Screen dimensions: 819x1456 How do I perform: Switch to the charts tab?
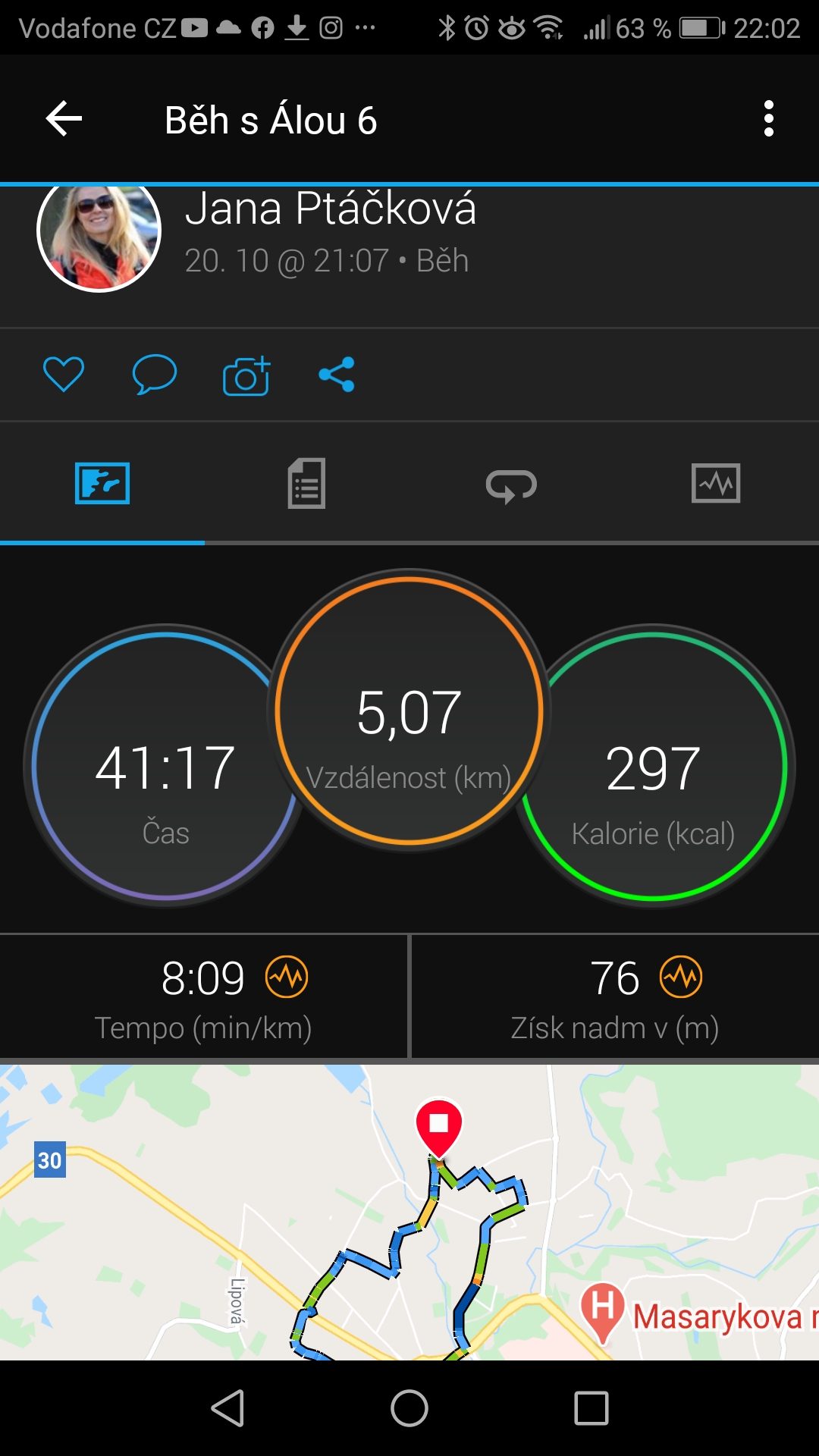click(716, 483)
